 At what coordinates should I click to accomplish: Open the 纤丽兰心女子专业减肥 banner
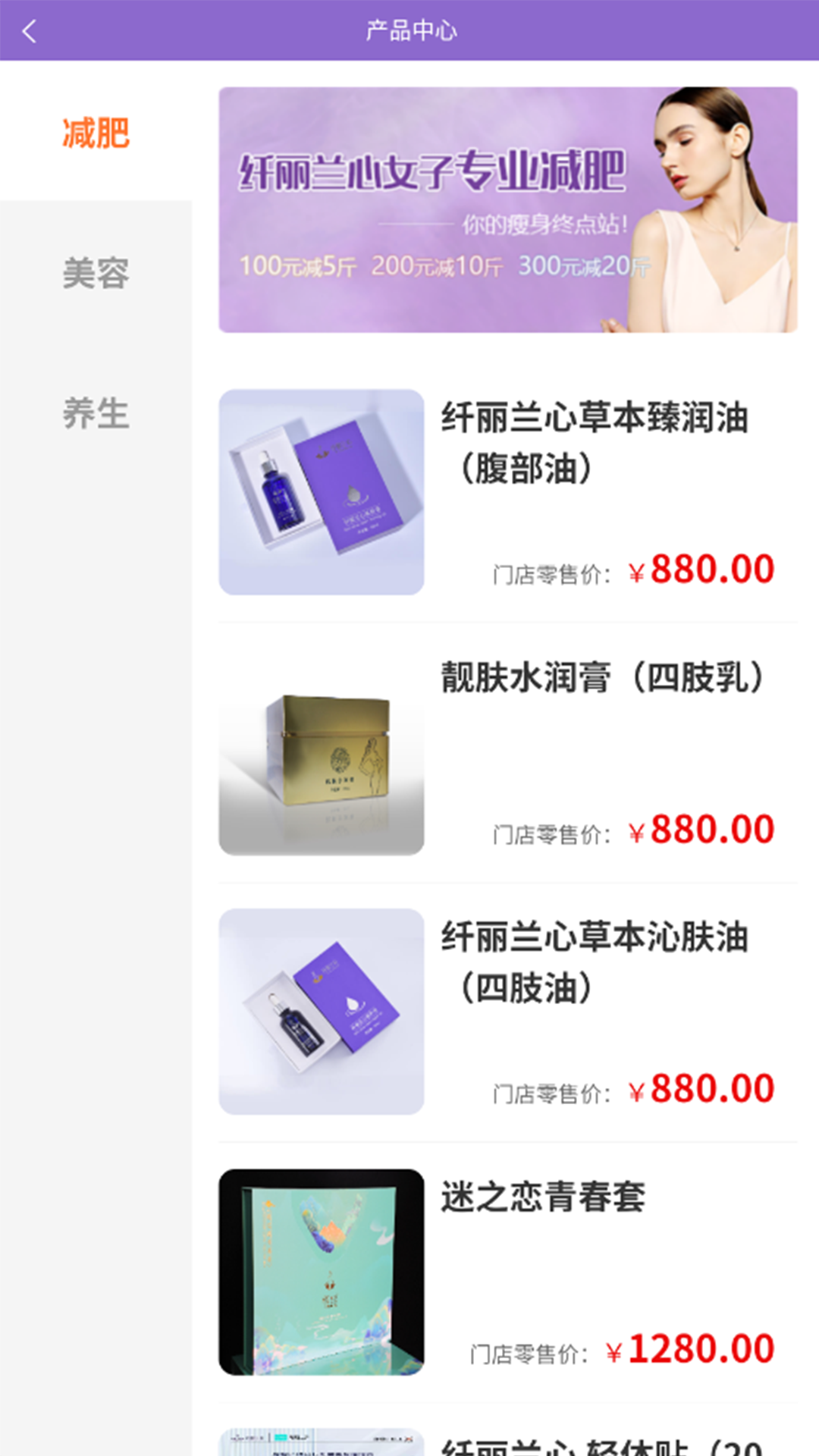[x=507, y=209]
